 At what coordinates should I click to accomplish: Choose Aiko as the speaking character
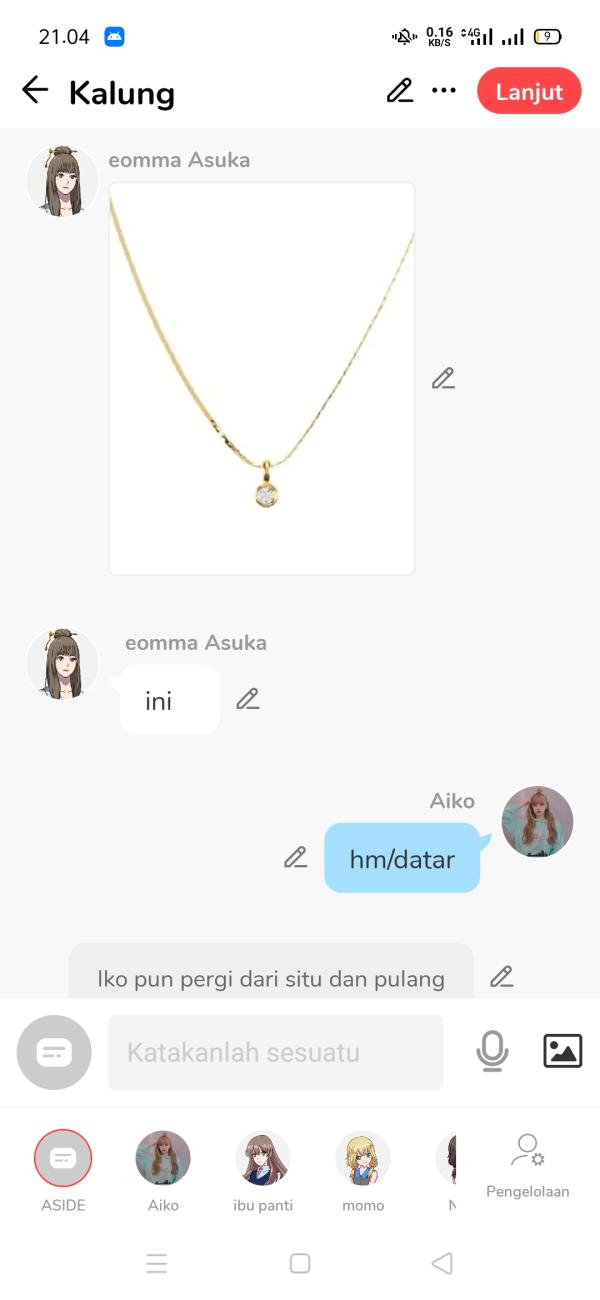coord(163,1160)
